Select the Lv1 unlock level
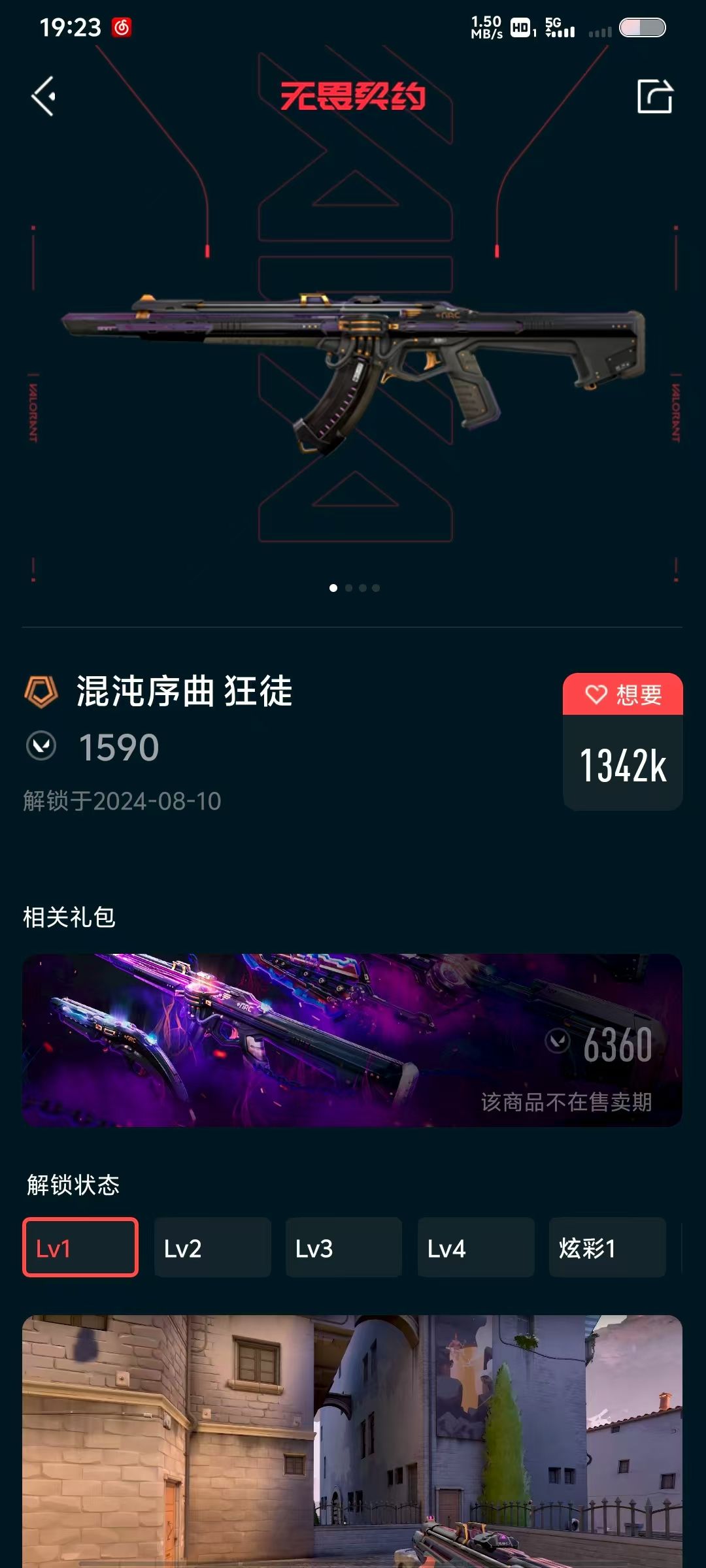706x1568 pixels. [x=80, y=1247]
